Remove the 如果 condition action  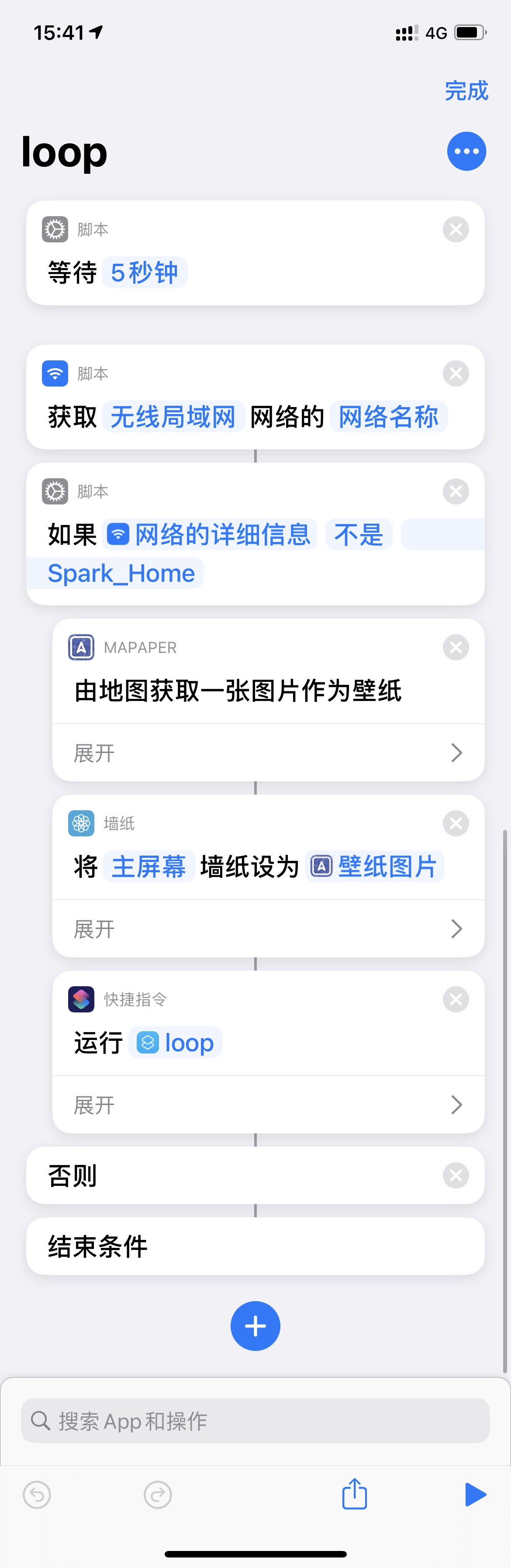[x=456, y=491]
